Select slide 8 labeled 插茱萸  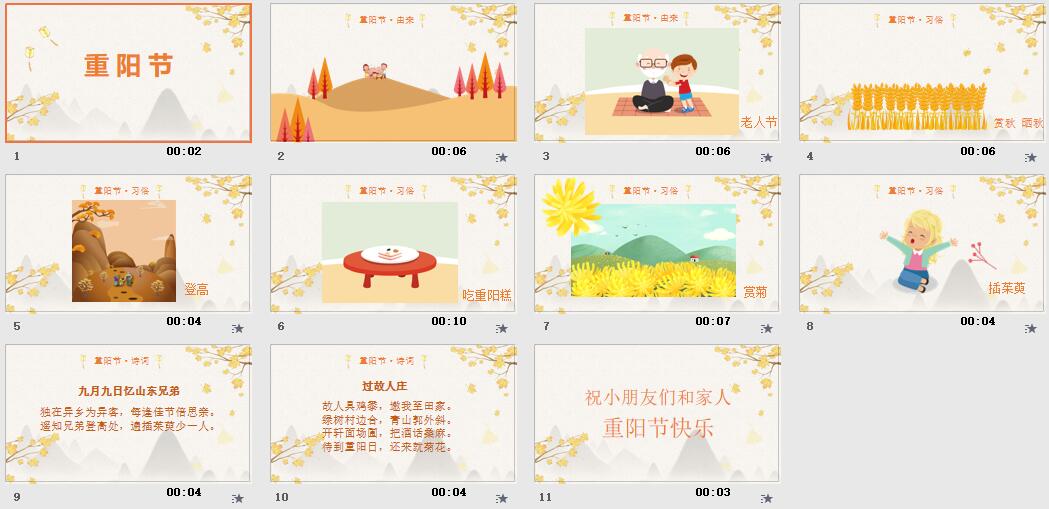pos(922,244)
